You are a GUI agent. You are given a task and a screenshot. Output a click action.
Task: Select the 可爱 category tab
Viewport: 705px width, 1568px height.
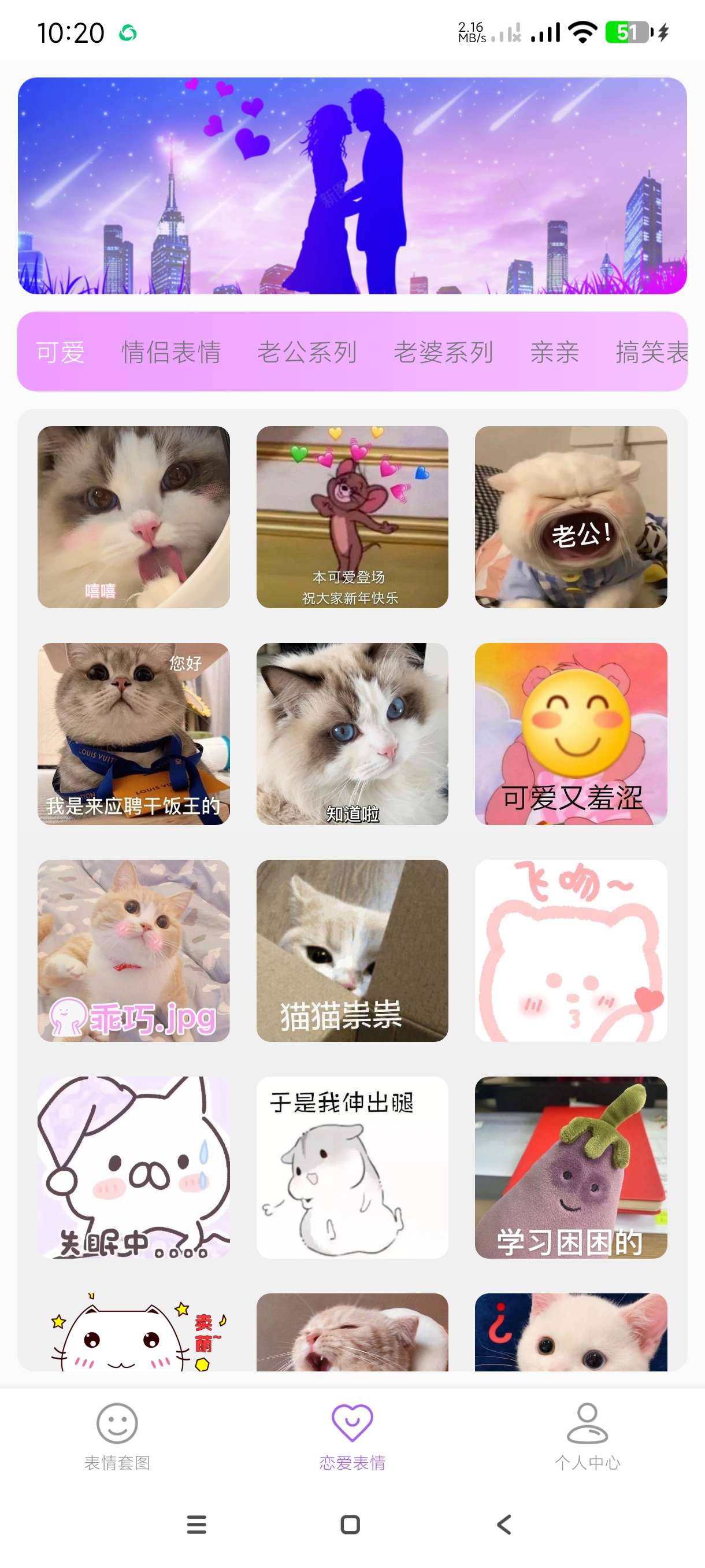click(x=60, y=352)
